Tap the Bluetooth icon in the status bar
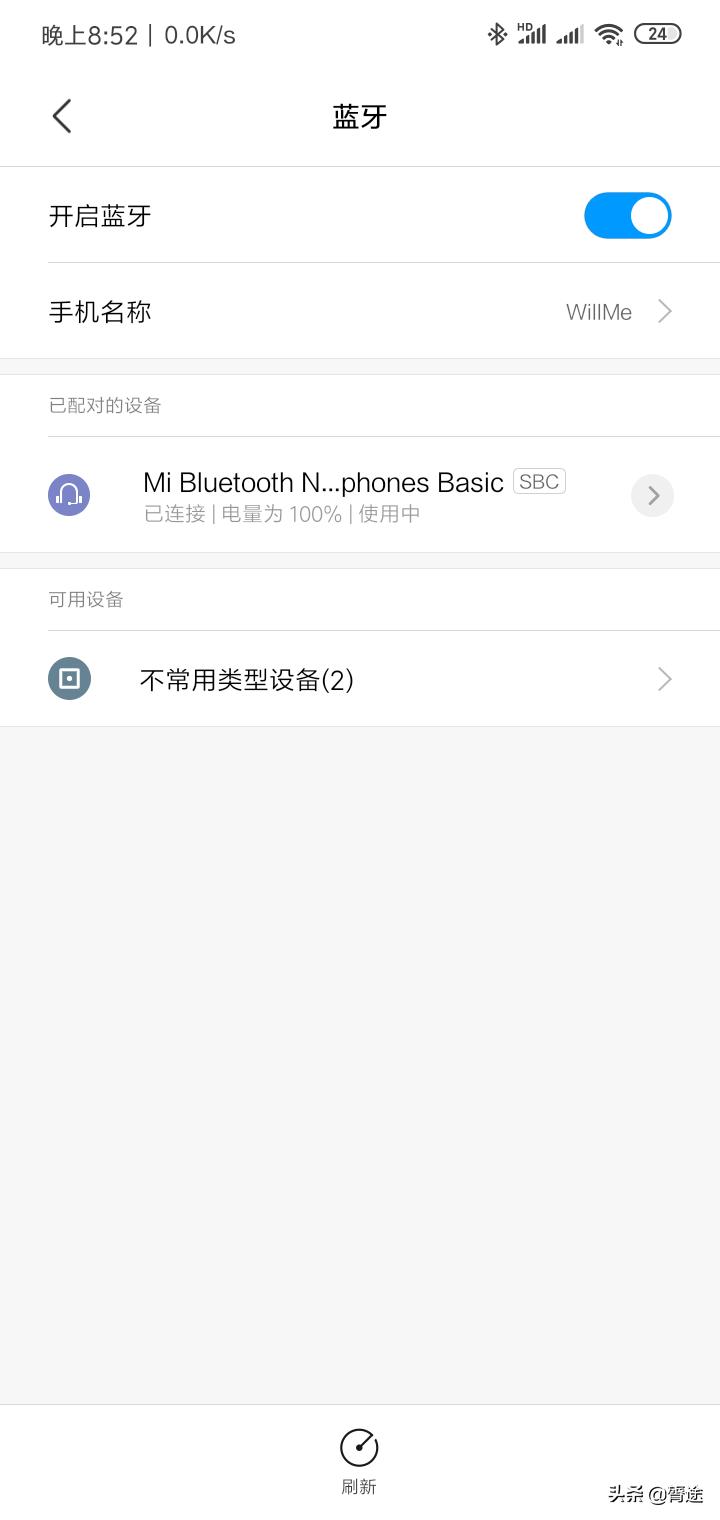 [497, 33]
